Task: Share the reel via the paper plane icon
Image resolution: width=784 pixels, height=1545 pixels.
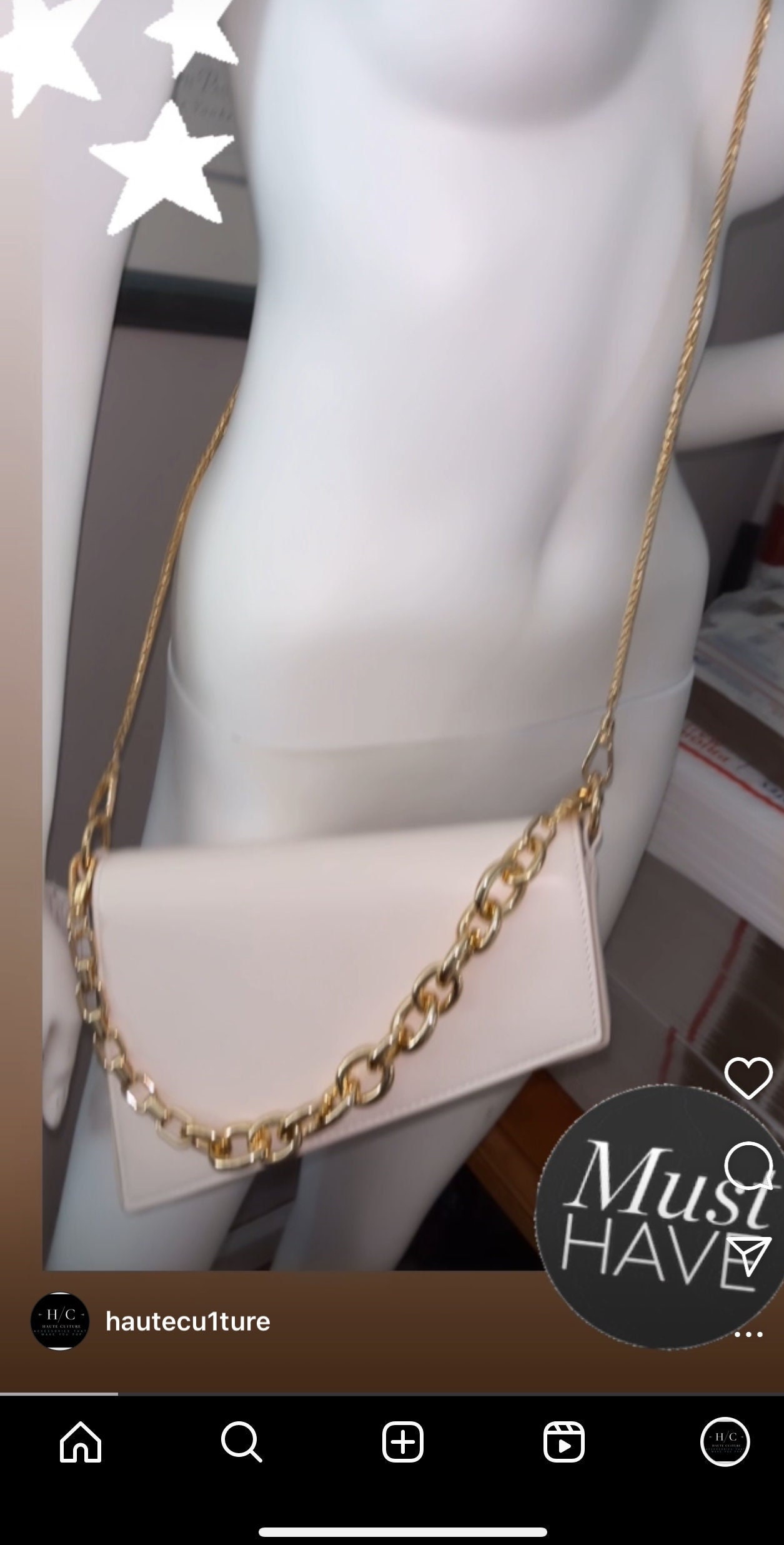Action: 748,1251
